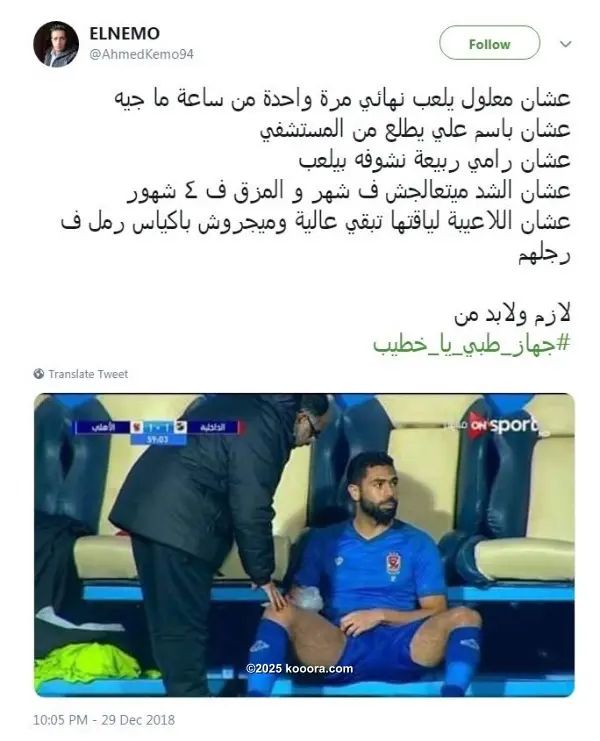Open ELNEMO's profile avatar
Viewport: 600px width, 741px height.
(x=55, y=43)
